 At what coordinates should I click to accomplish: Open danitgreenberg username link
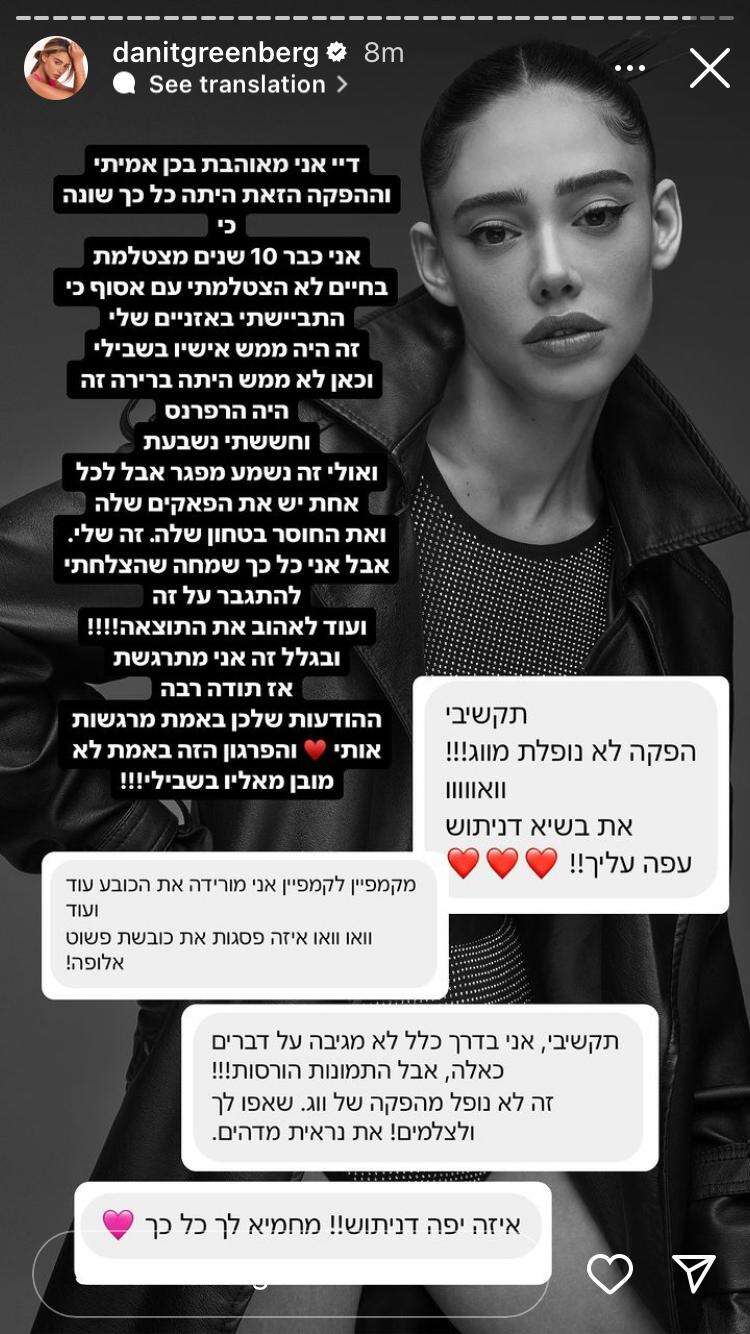[x=215, y=52]
